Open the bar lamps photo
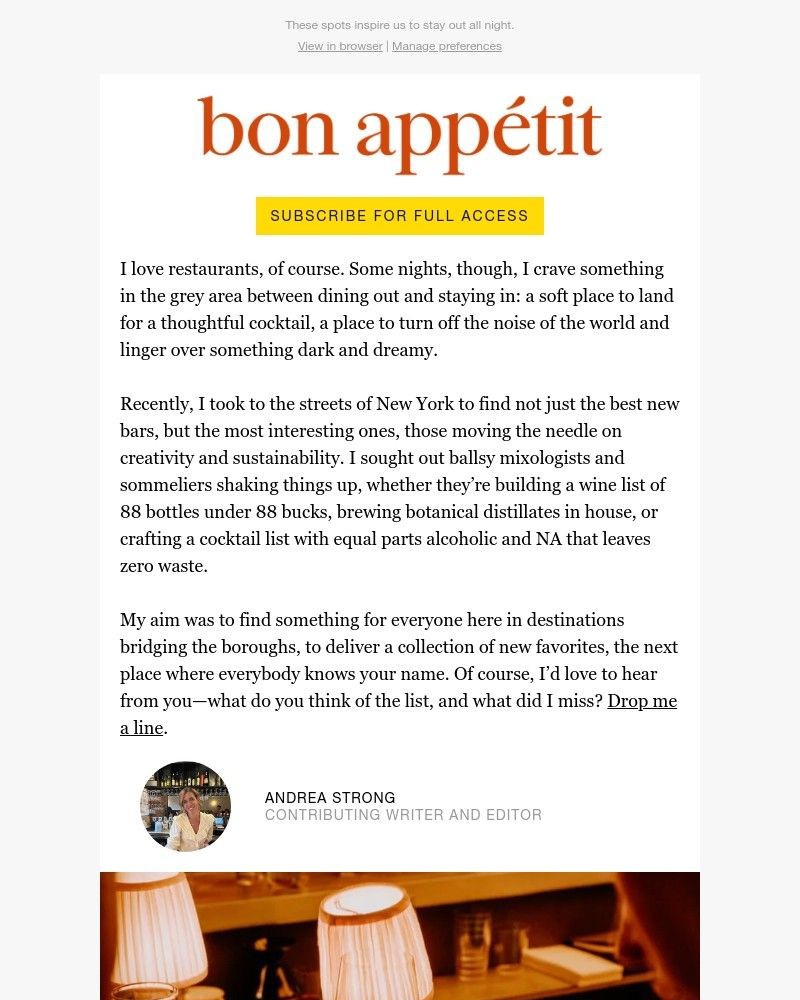This screenshot has height=1000, width=800. 400,935
